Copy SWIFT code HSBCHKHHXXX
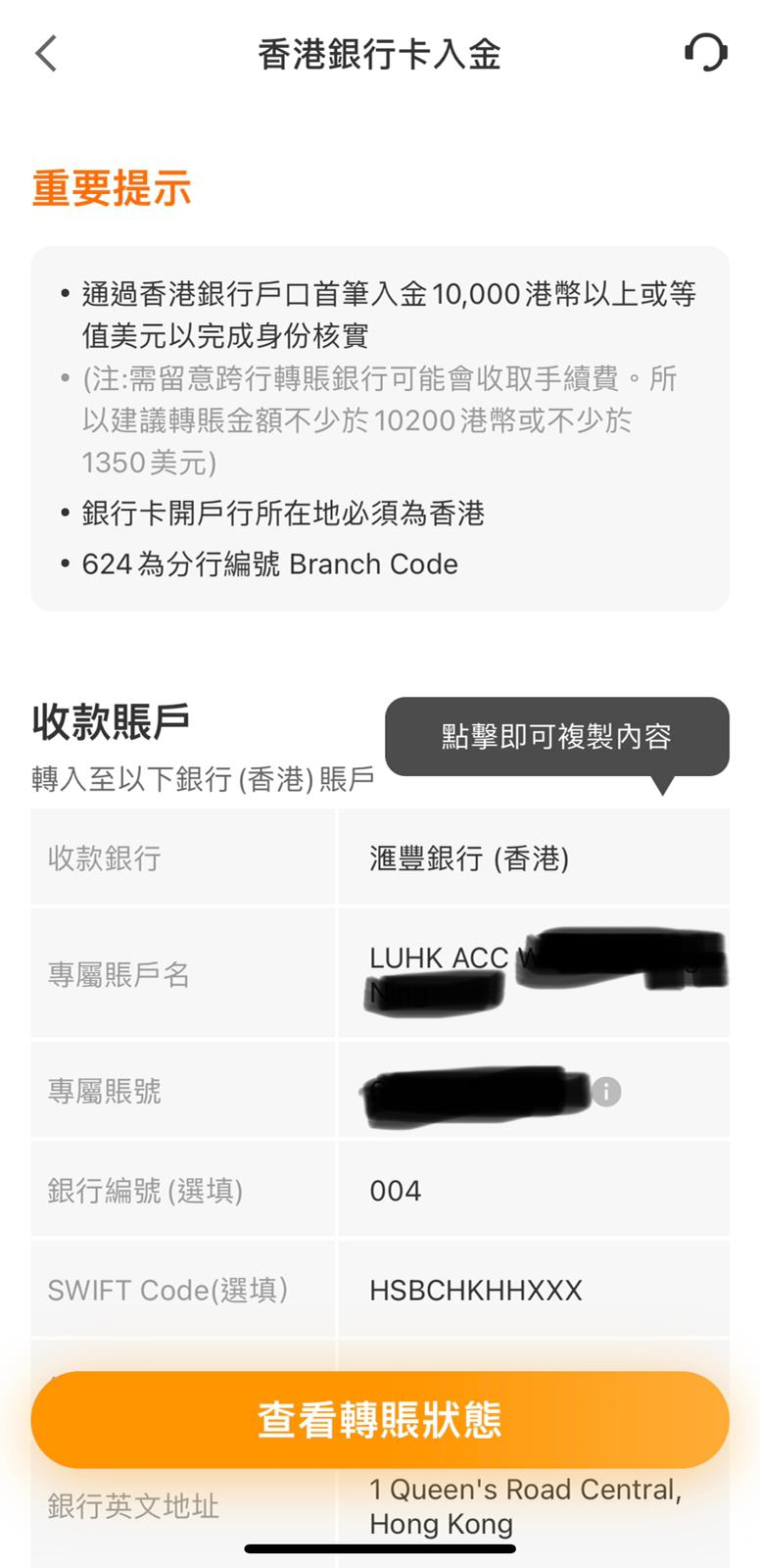This screenshot has height=1568, width=760. (476, 1290)
